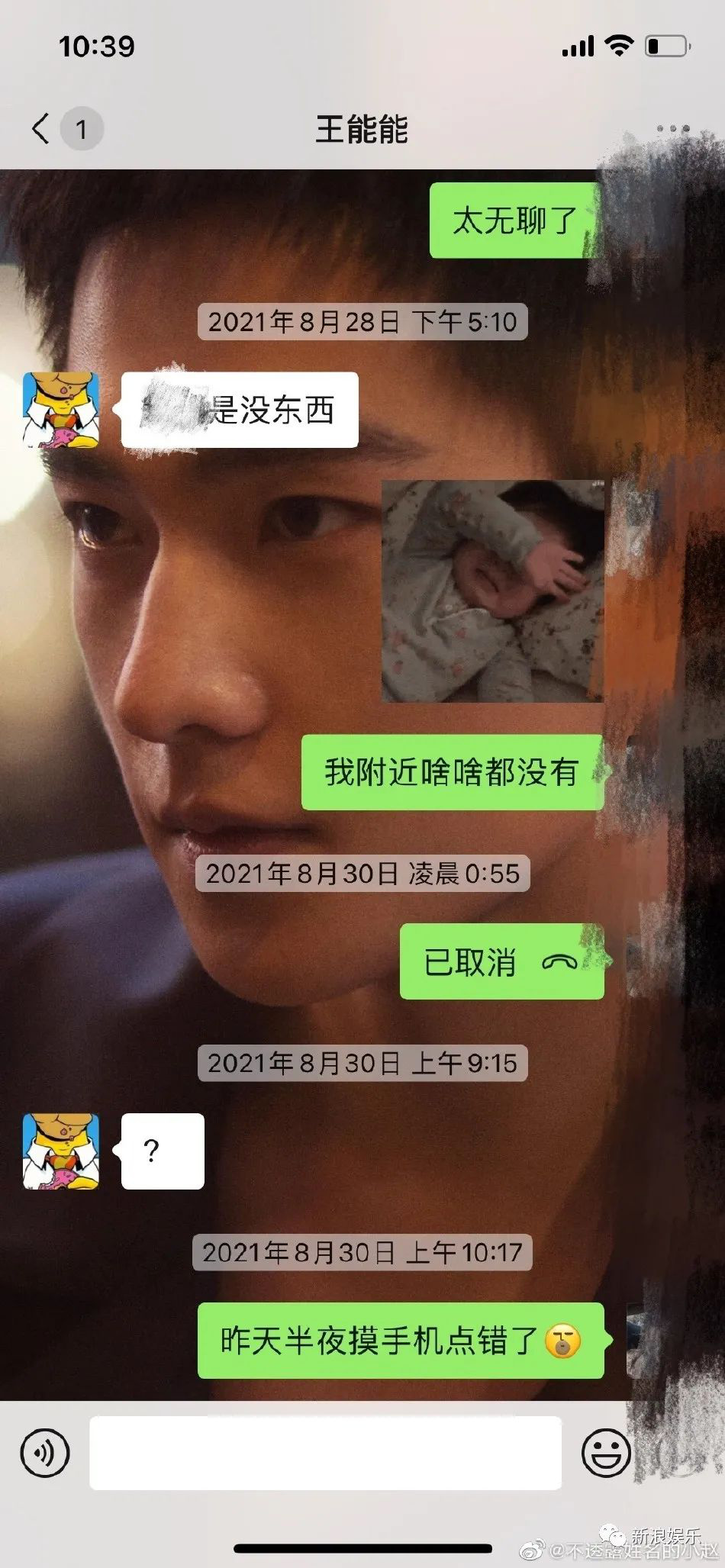Viewport: 725px width, 1568px height.
Task: View the sent baby photo message
Action: [x=493, y=591]
